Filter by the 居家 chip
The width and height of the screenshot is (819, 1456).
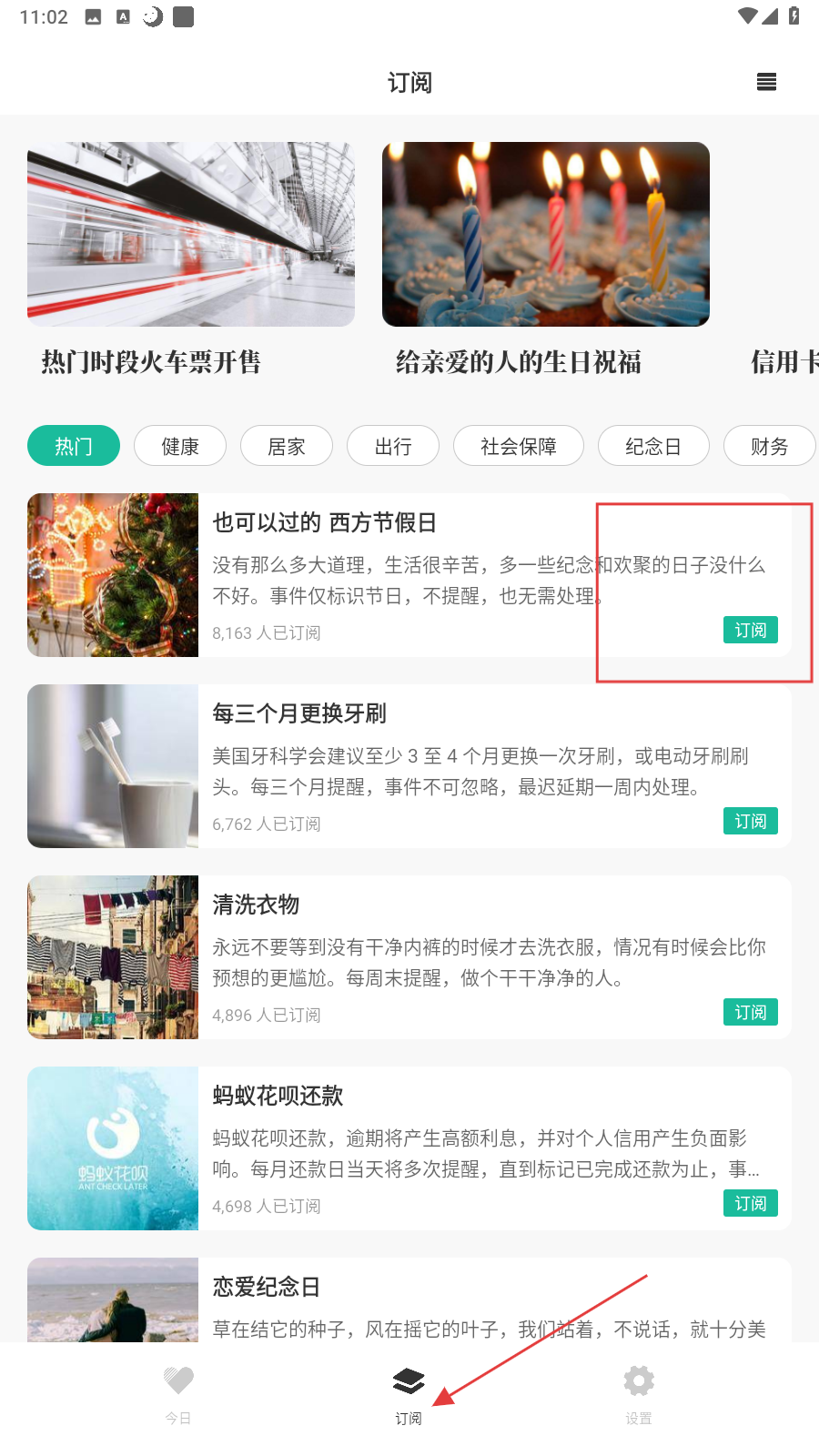click(x=287, y=446)
